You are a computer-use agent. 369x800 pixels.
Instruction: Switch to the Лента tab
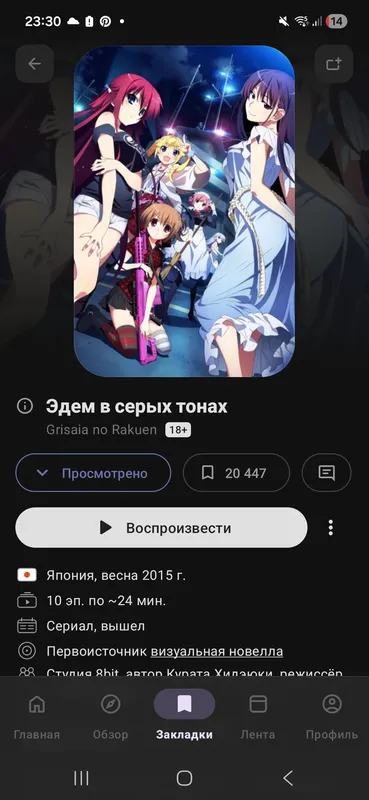click(x=258, y=718)
